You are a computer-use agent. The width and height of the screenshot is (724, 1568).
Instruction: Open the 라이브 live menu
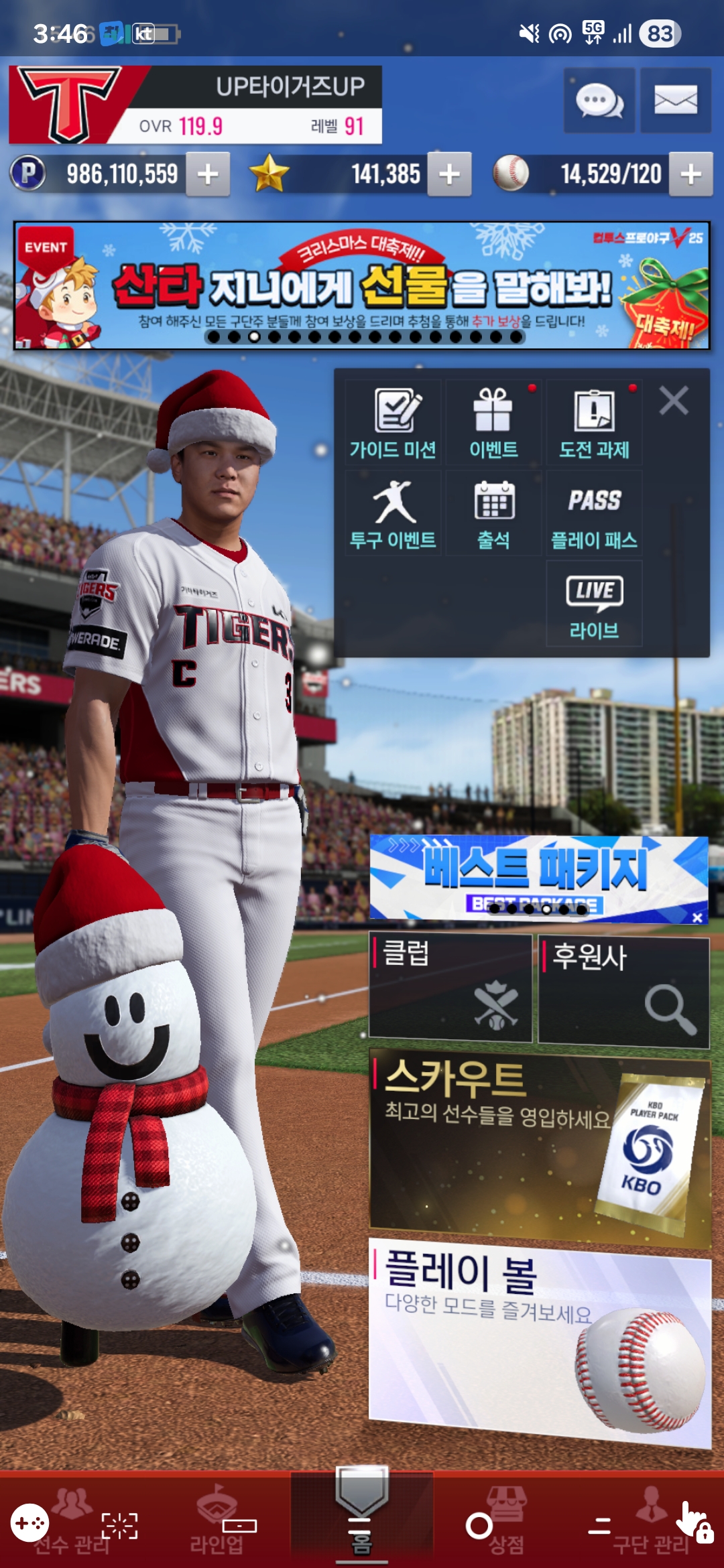click(x=594, y=604)
